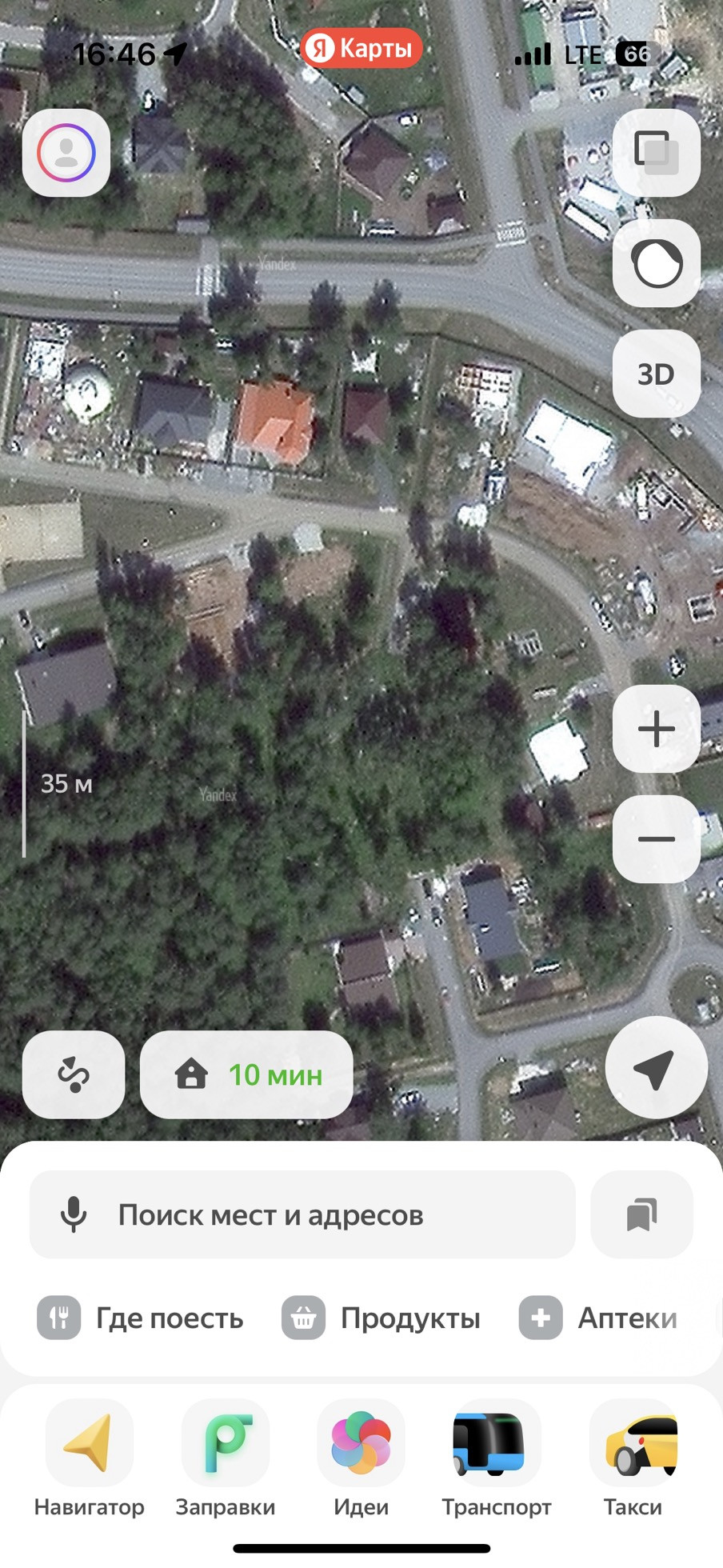This screenshot has height=1568, width=723.
Task: Zoom out with the minus button
Action: [656, 839]
